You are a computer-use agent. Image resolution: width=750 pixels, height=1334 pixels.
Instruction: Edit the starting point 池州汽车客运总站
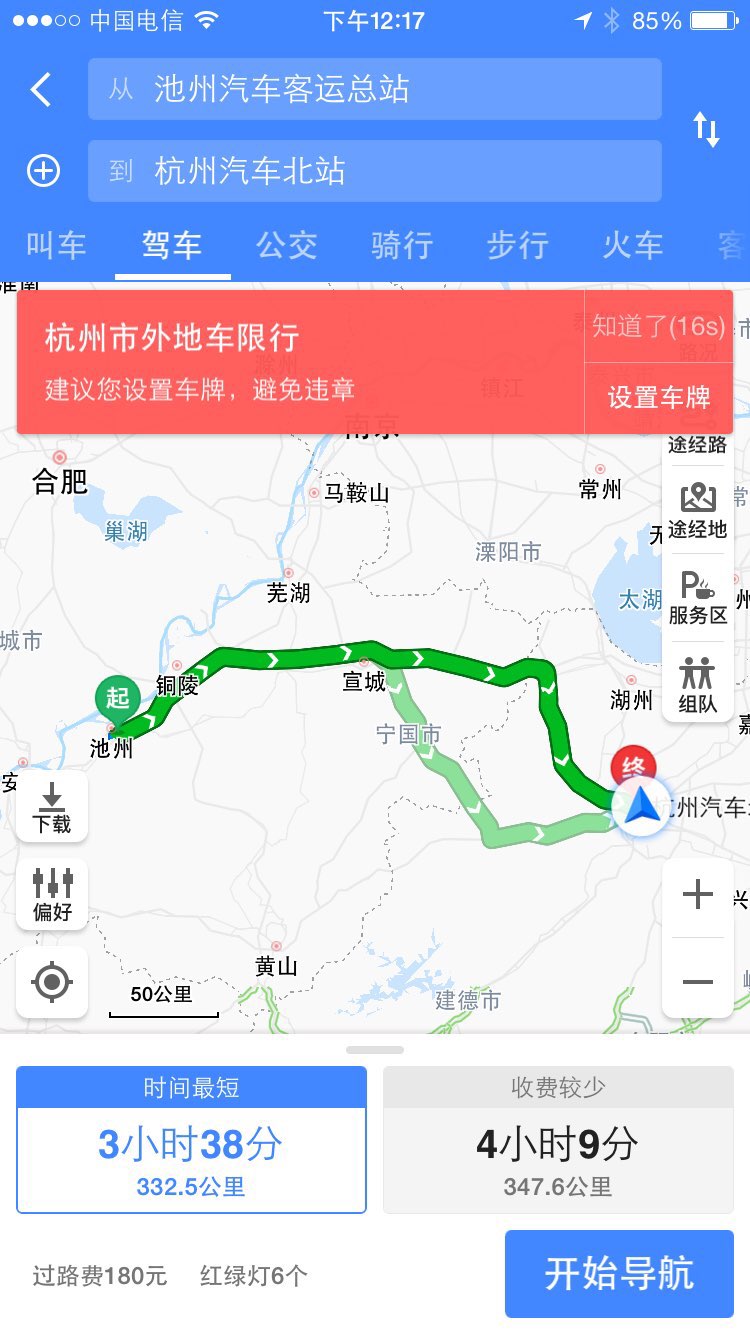pos(375,90)
